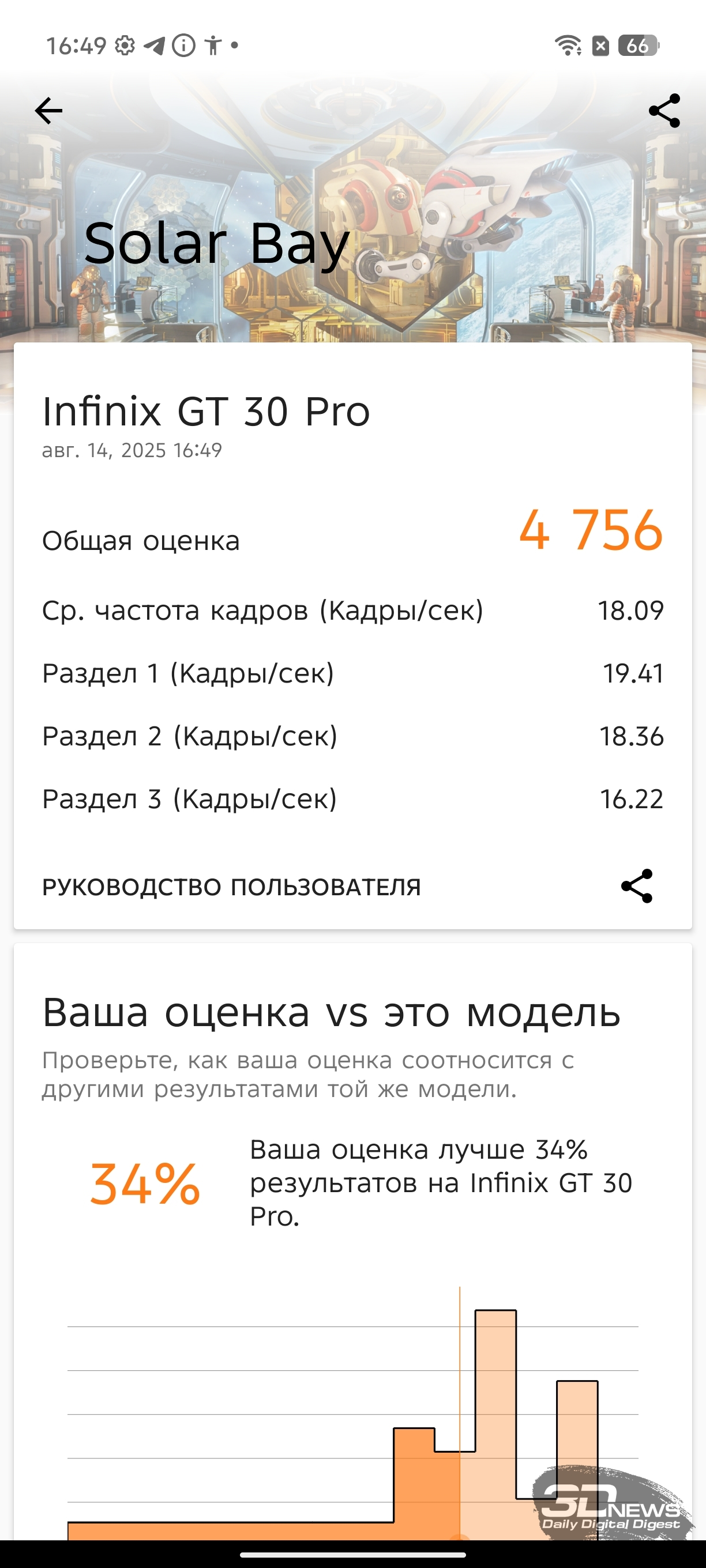706x1568 pixels.
Task: Go back using the top-left arrow
Action: pos(48,111)
